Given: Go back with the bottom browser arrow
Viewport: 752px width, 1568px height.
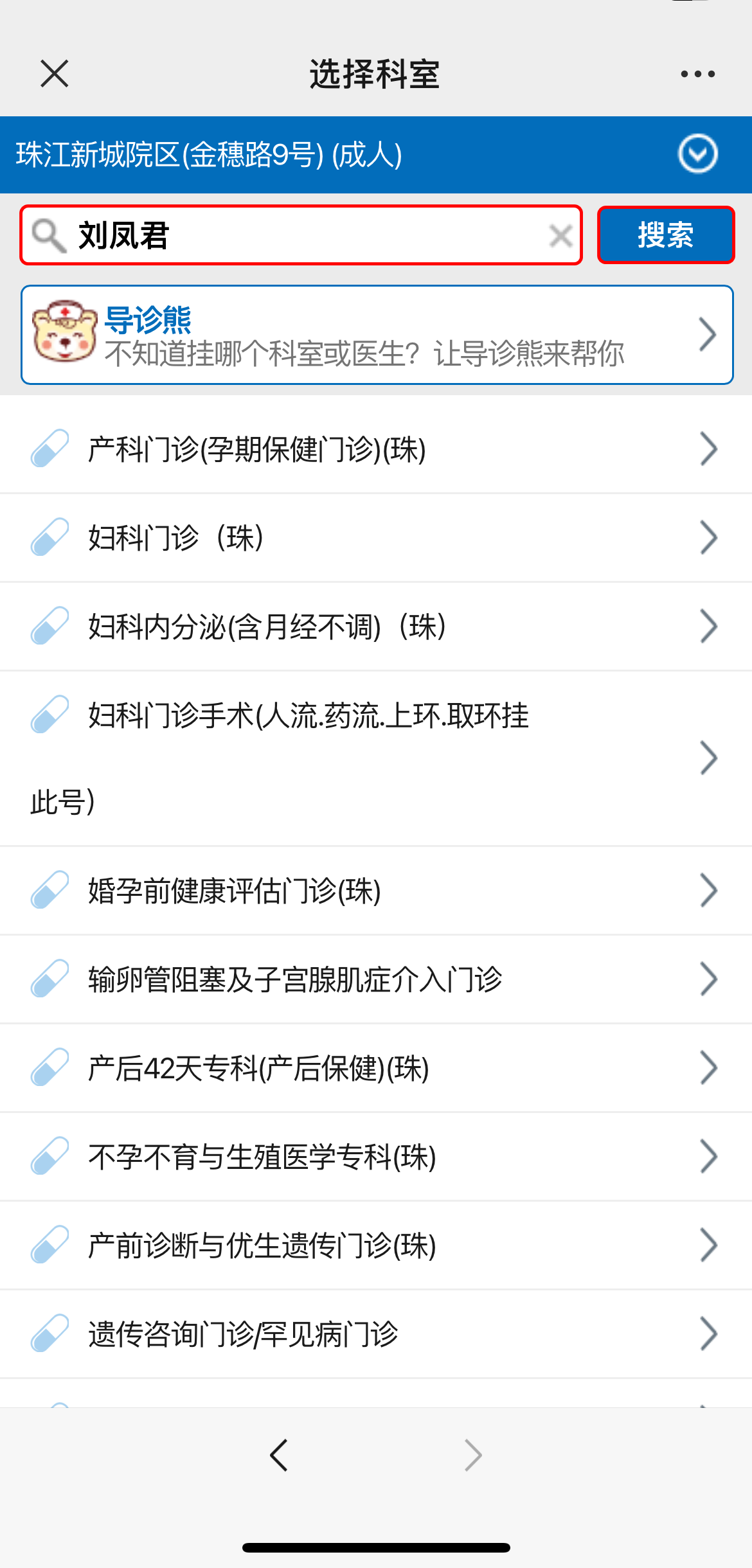Looking at the screenshot, I should pos(279,1456).
